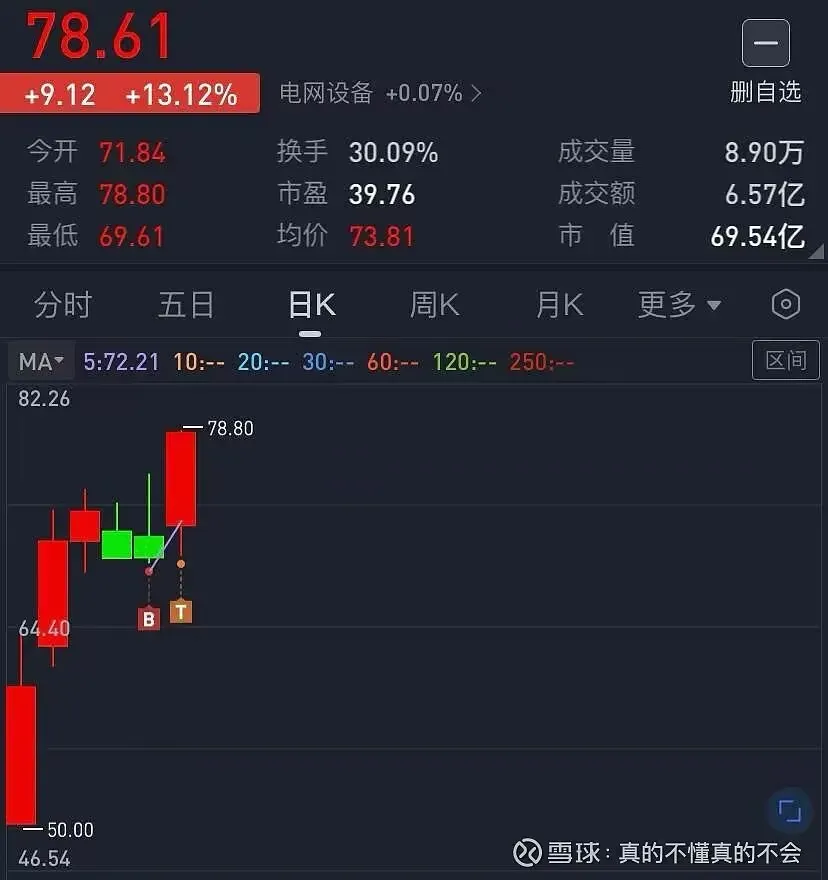Select the 五日 chart tab

pyautogui.click(x=186, y=304)
